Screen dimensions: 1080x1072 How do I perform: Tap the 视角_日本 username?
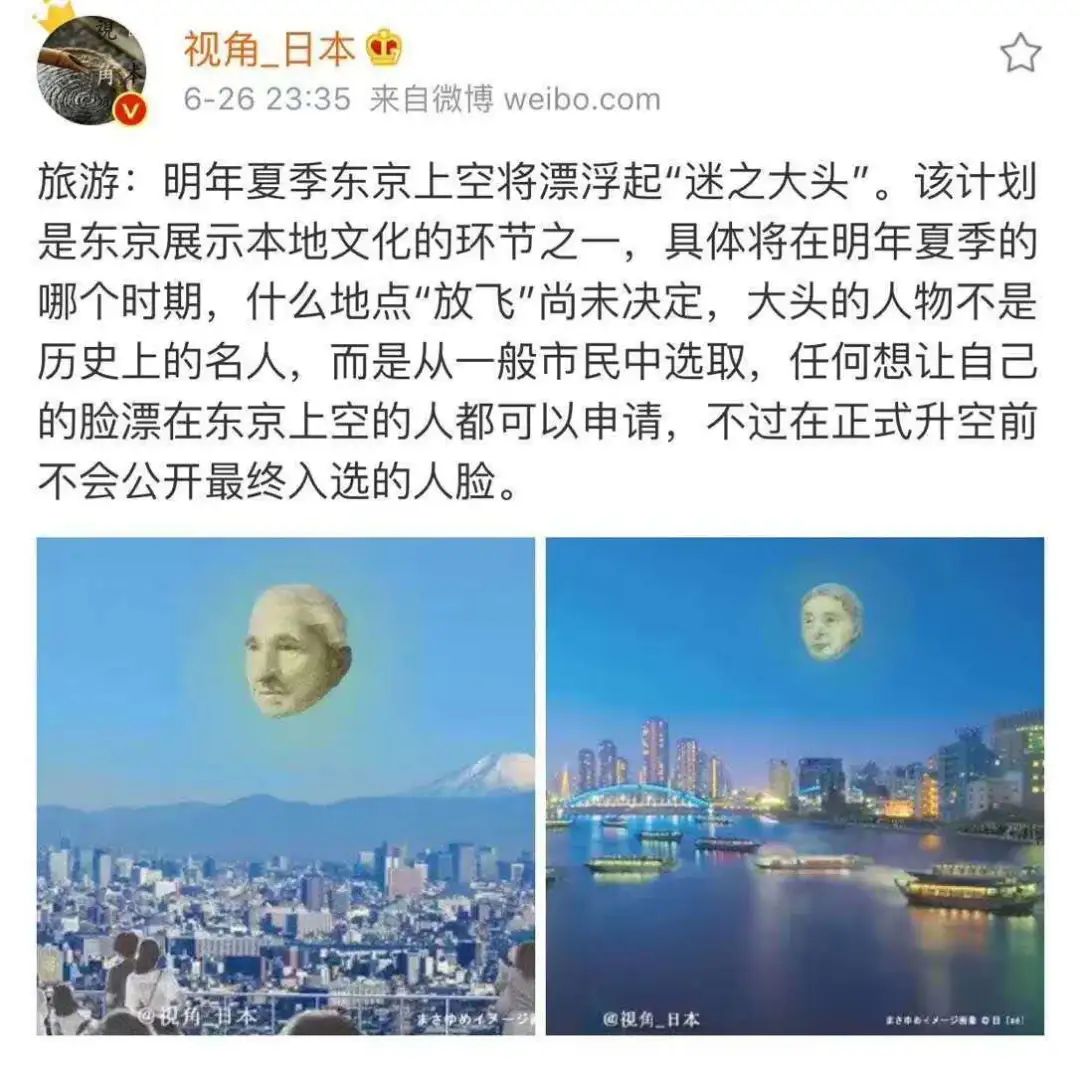[x=269, y=48]
